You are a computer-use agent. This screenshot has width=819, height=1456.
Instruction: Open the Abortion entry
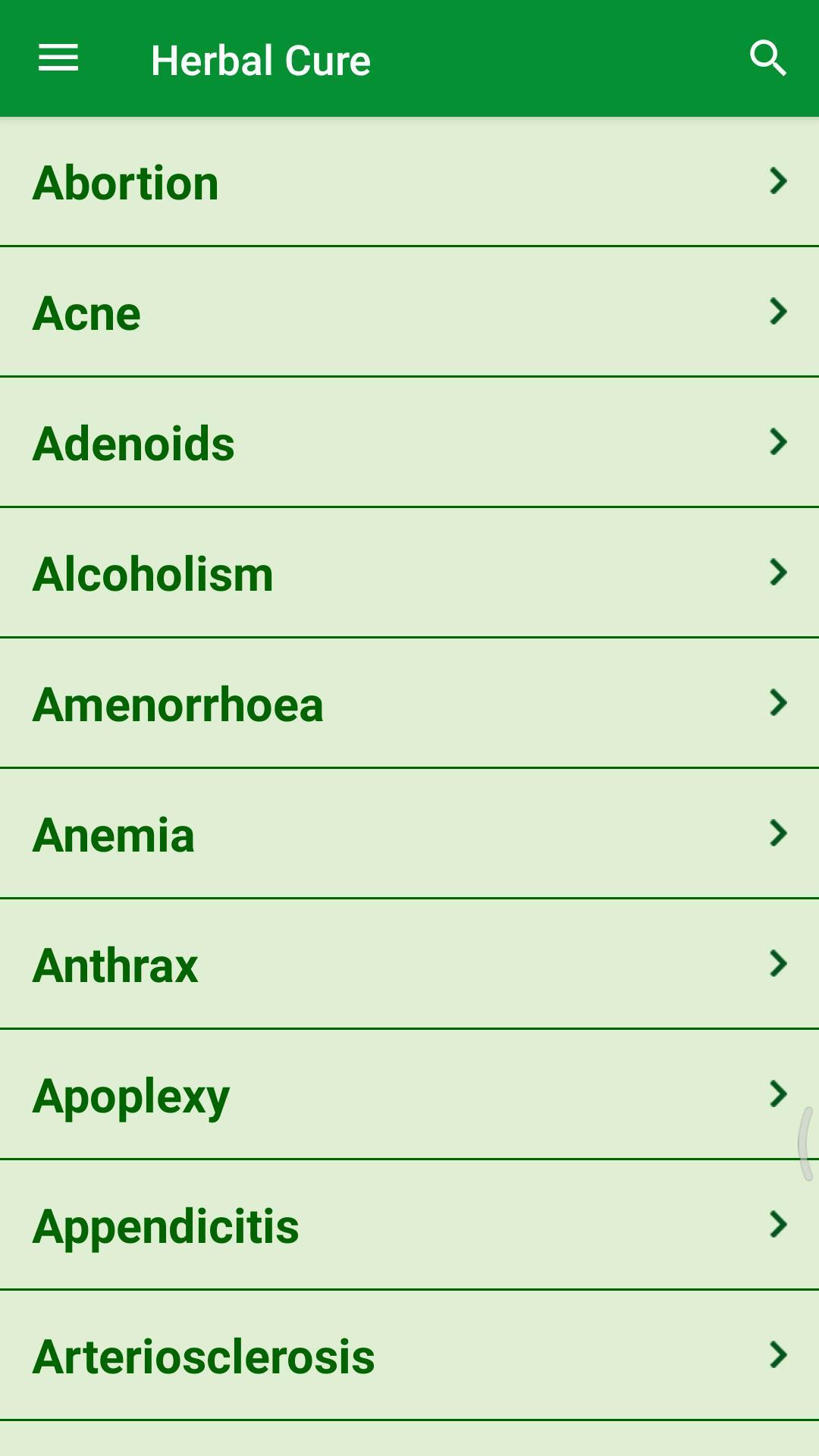click(409, 182)
